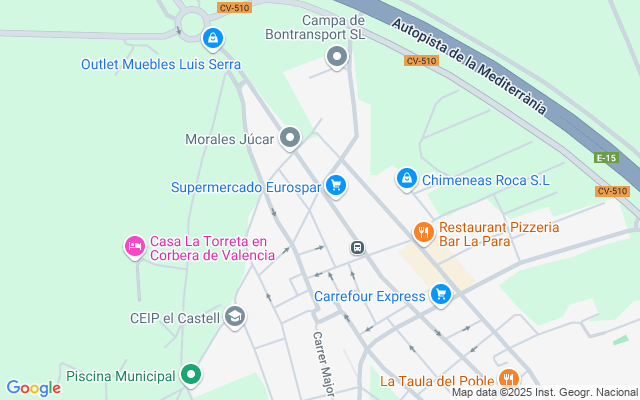
Task: Select the Chimeneas Roca S.L shop pin
Action: [x=406, y=179]
